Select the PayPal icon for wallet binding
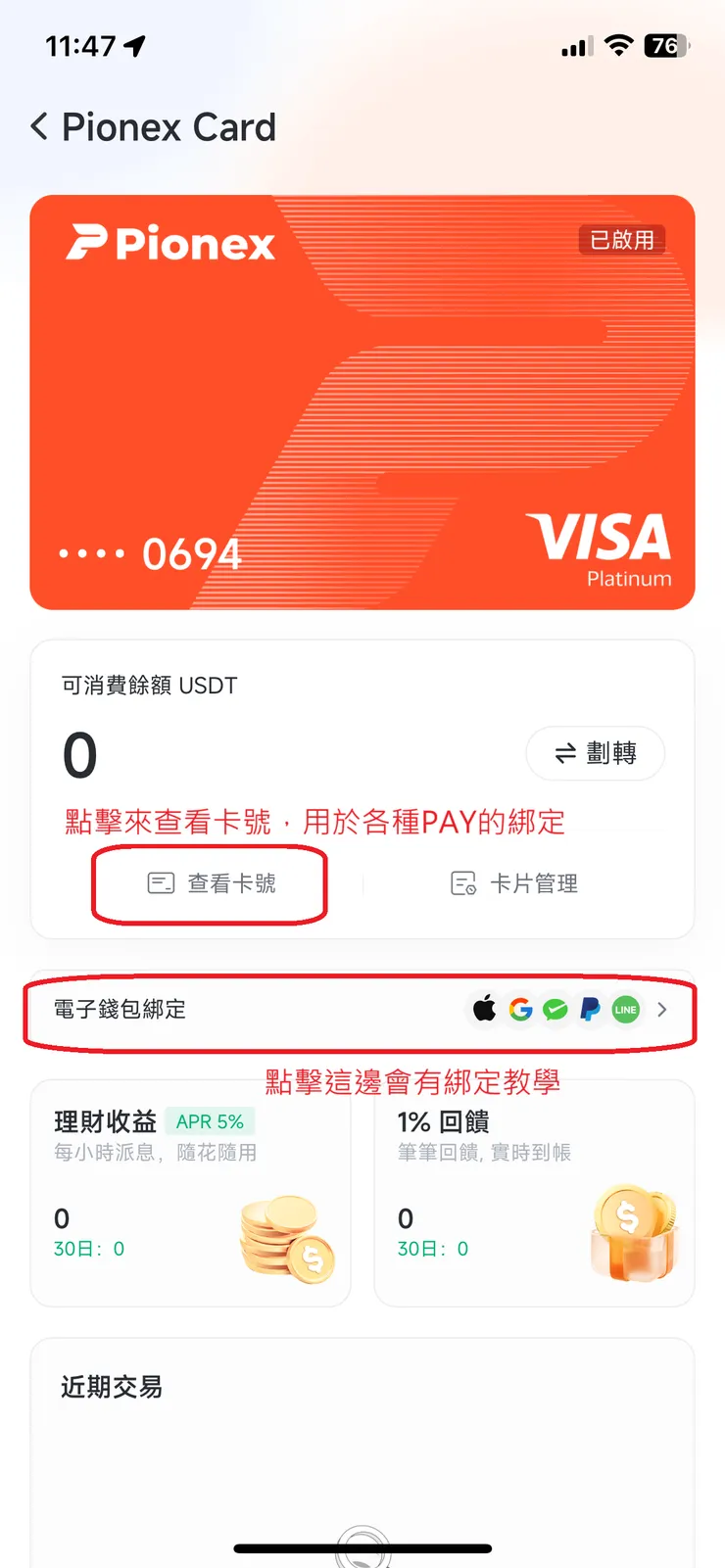This screenshot has height=1568, width=725. coord(590,1010)
